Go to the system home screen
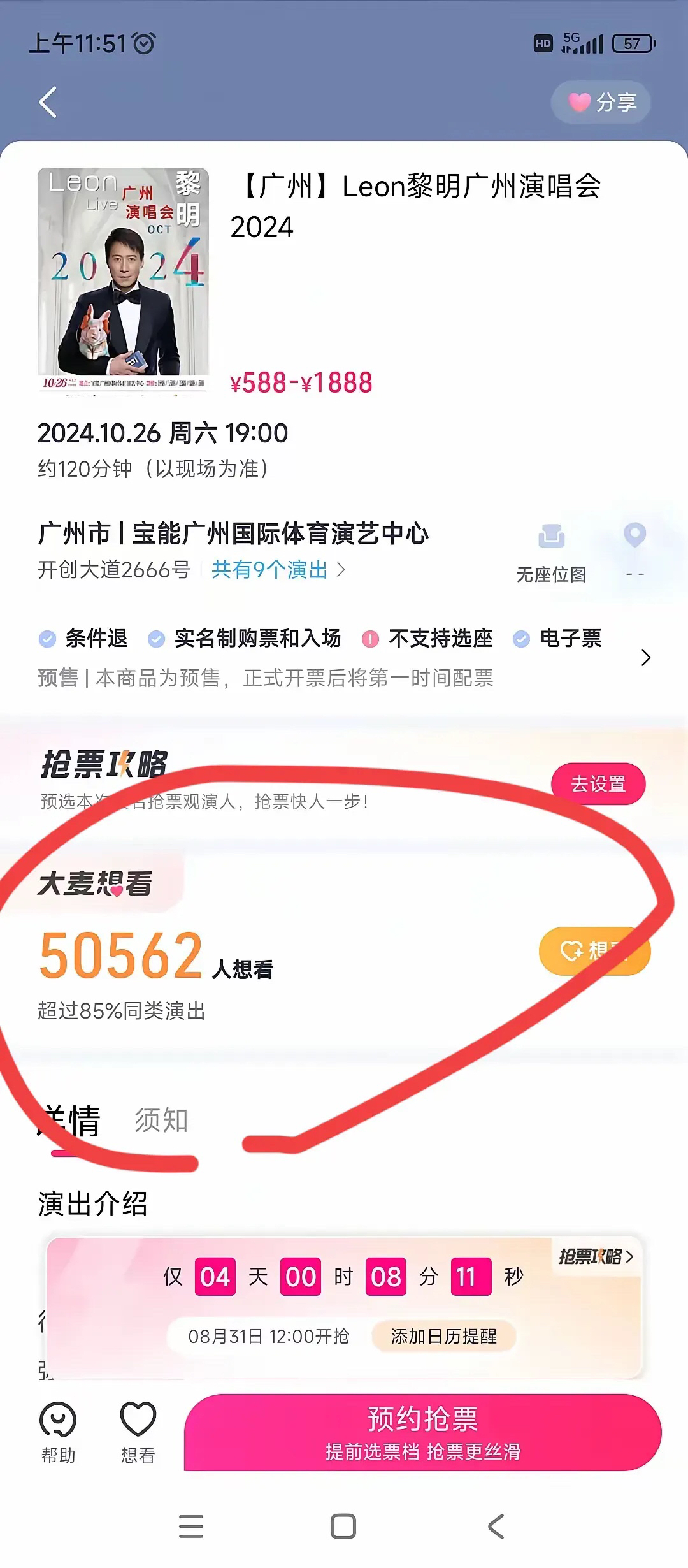 tap(343, 1526)
